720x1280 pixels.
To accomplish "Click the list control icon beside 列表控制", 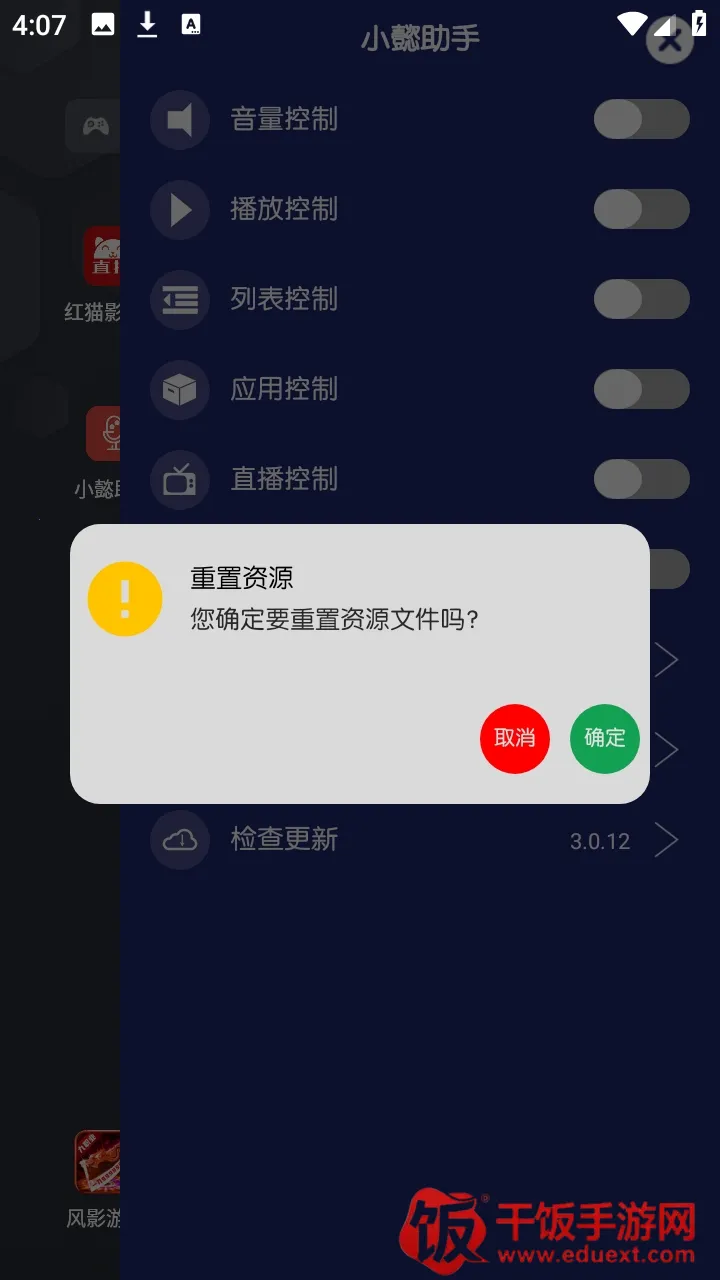I will [x=179, y=300].
